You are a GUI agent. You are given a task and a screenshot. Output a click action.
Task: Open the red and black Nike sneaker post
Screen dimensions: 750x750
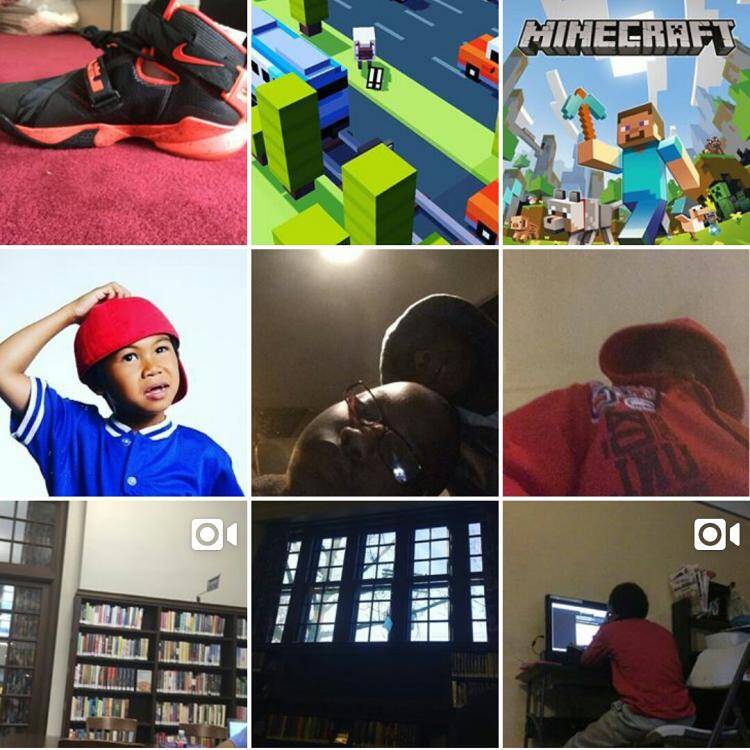(123, 121)
